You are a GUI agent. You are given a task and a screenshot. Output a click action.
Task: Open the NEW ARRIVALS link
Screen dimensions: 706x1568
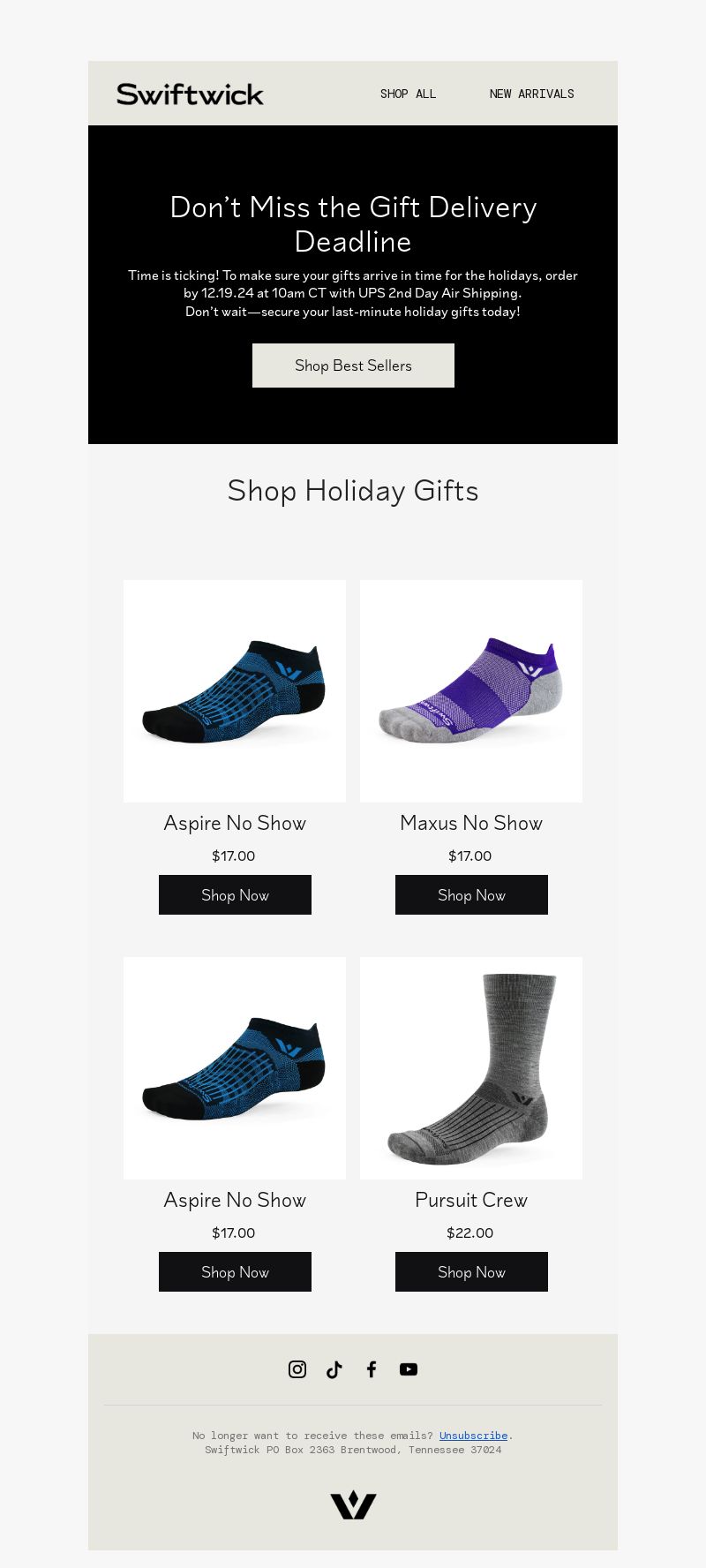point(531,94)
